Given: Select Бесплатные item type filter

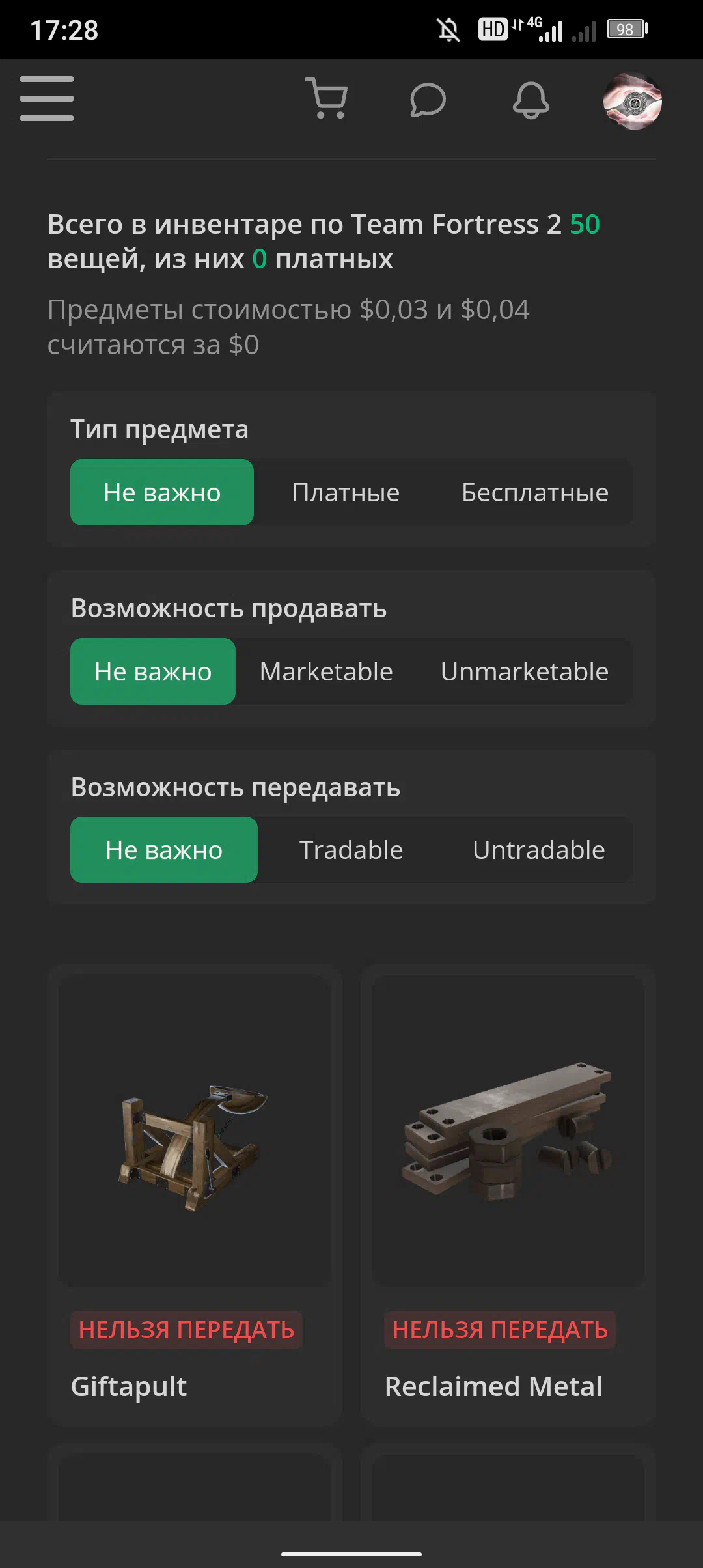Looking at the screenshot, I should (x=535, y=492).
